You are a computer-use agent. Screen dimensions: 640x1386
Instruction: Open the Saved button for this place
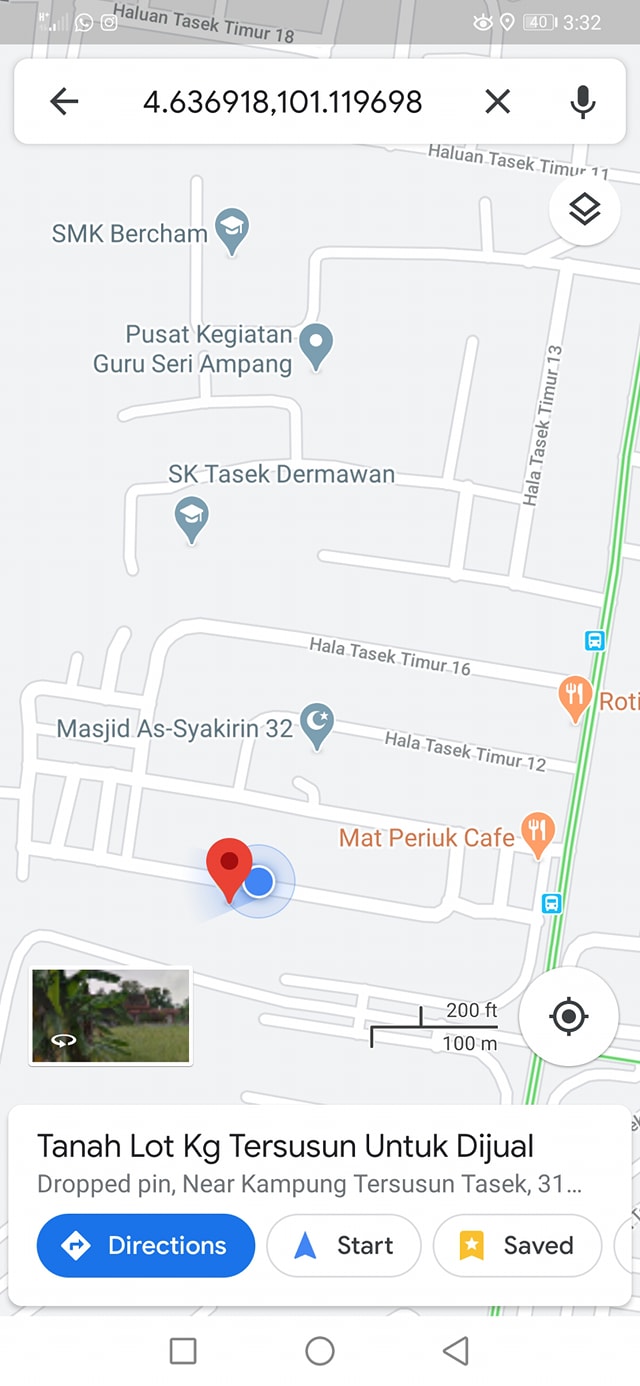(517, 1245)
